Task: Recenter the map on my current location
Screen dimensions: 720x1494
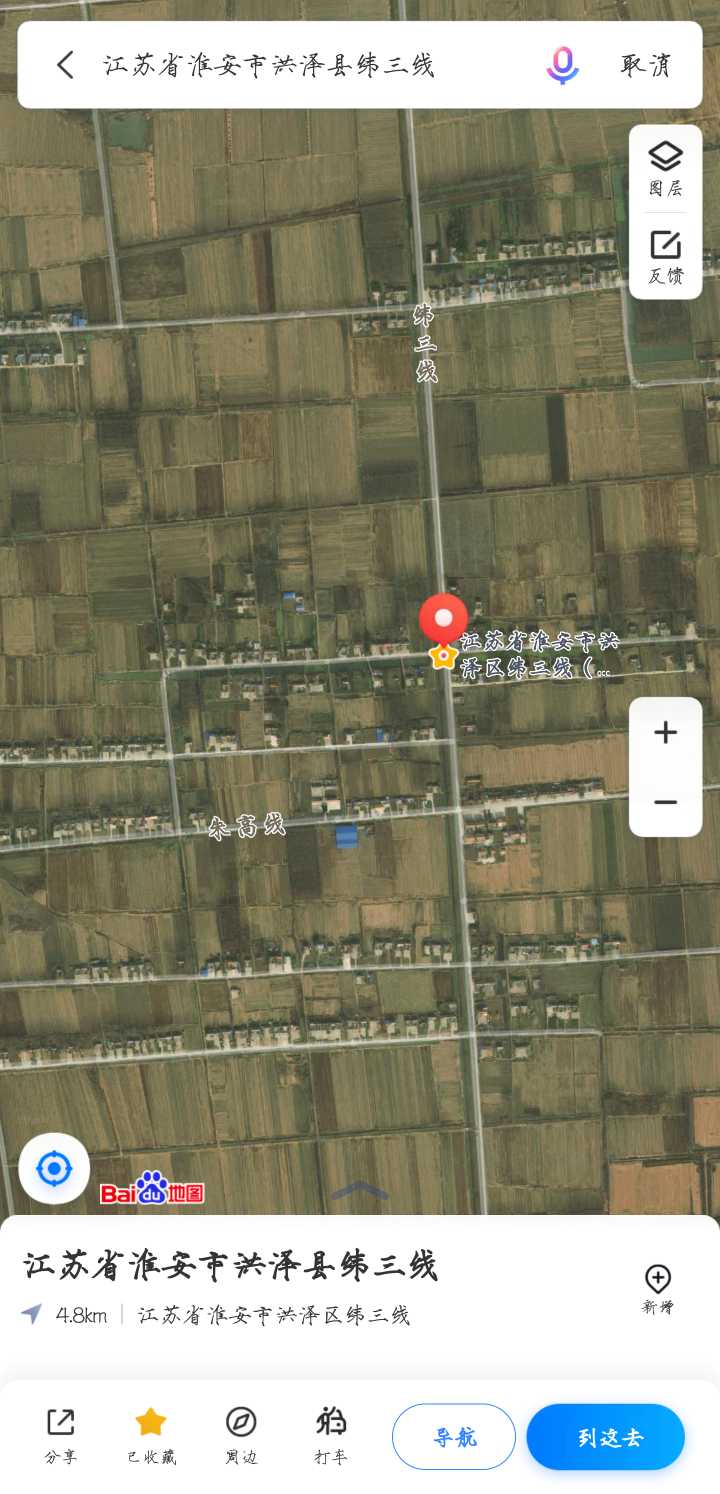Action: (x=54, y=1168)
